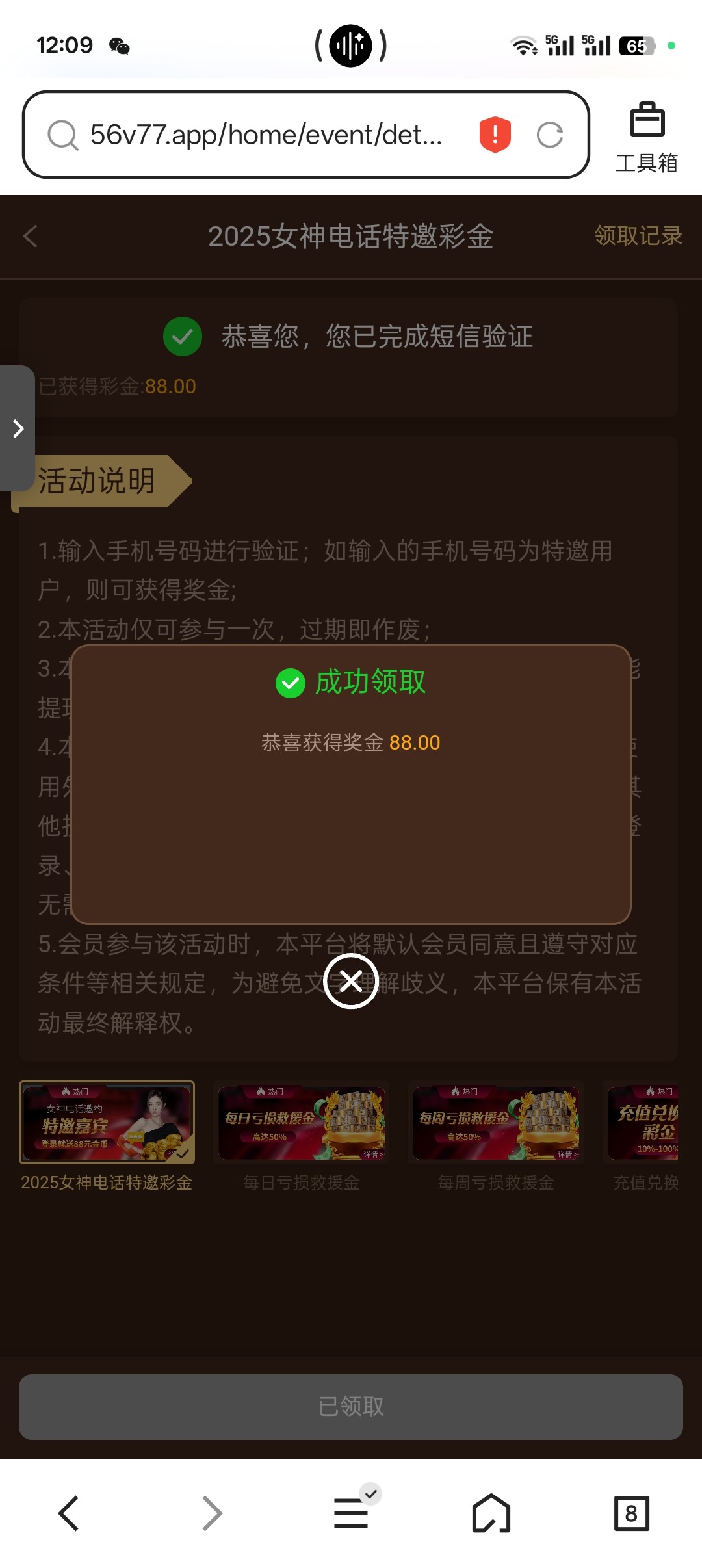
Task: Tap the 已领取 button
Action: point(351,1407)
